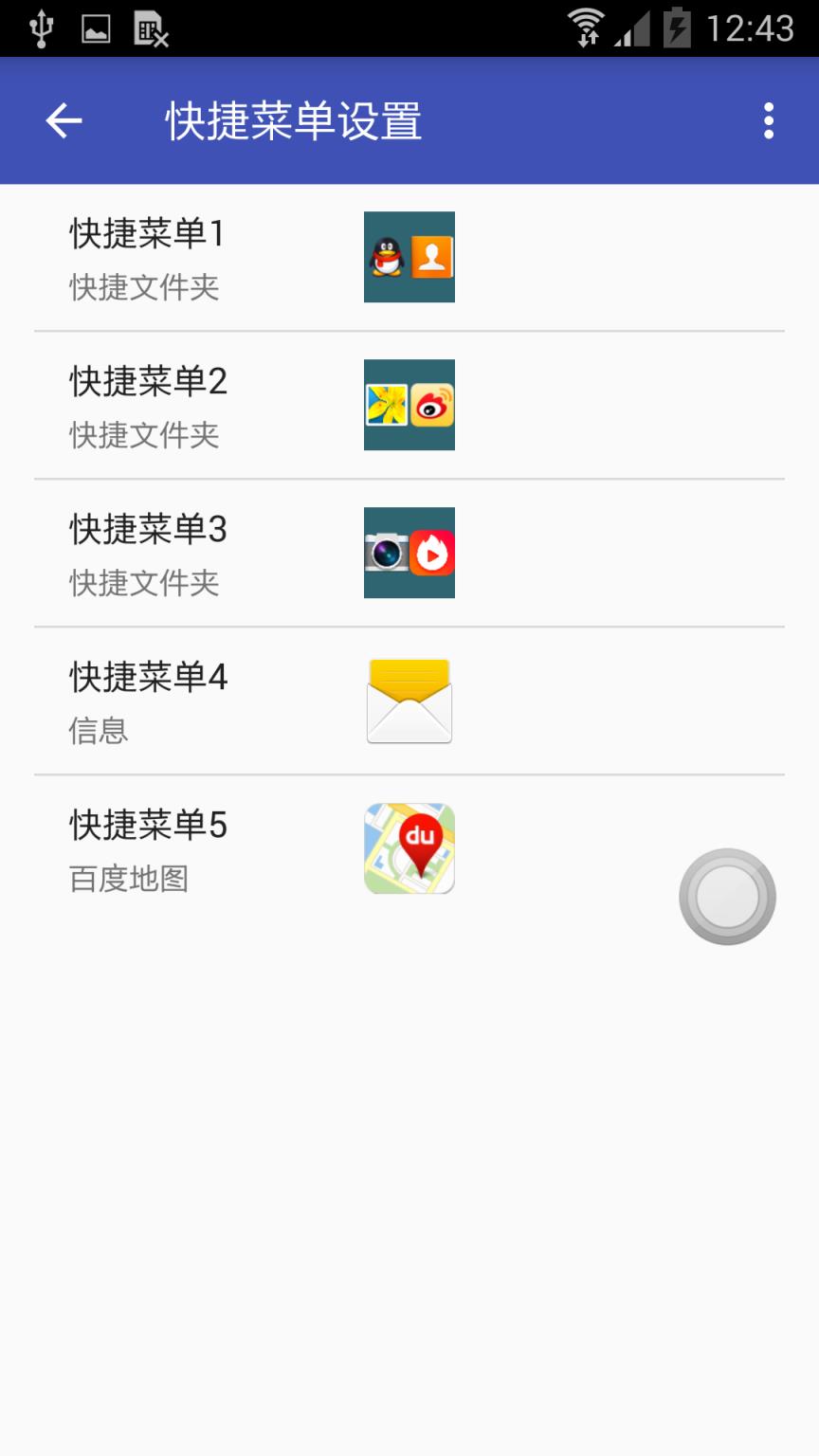The image size is (819, 1456).
Task: Click the back arrow in the title bar
Action: click(62, 120)
